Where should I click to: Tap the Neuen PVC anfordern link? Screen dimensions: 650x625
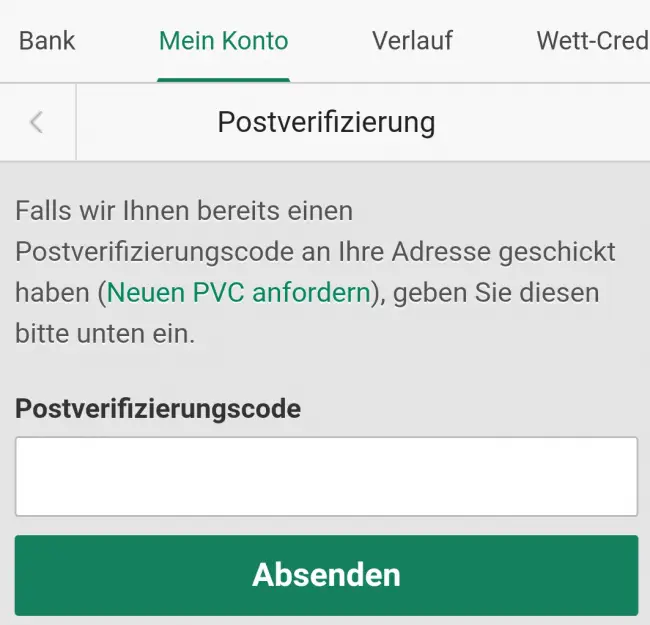coord(238,293)
